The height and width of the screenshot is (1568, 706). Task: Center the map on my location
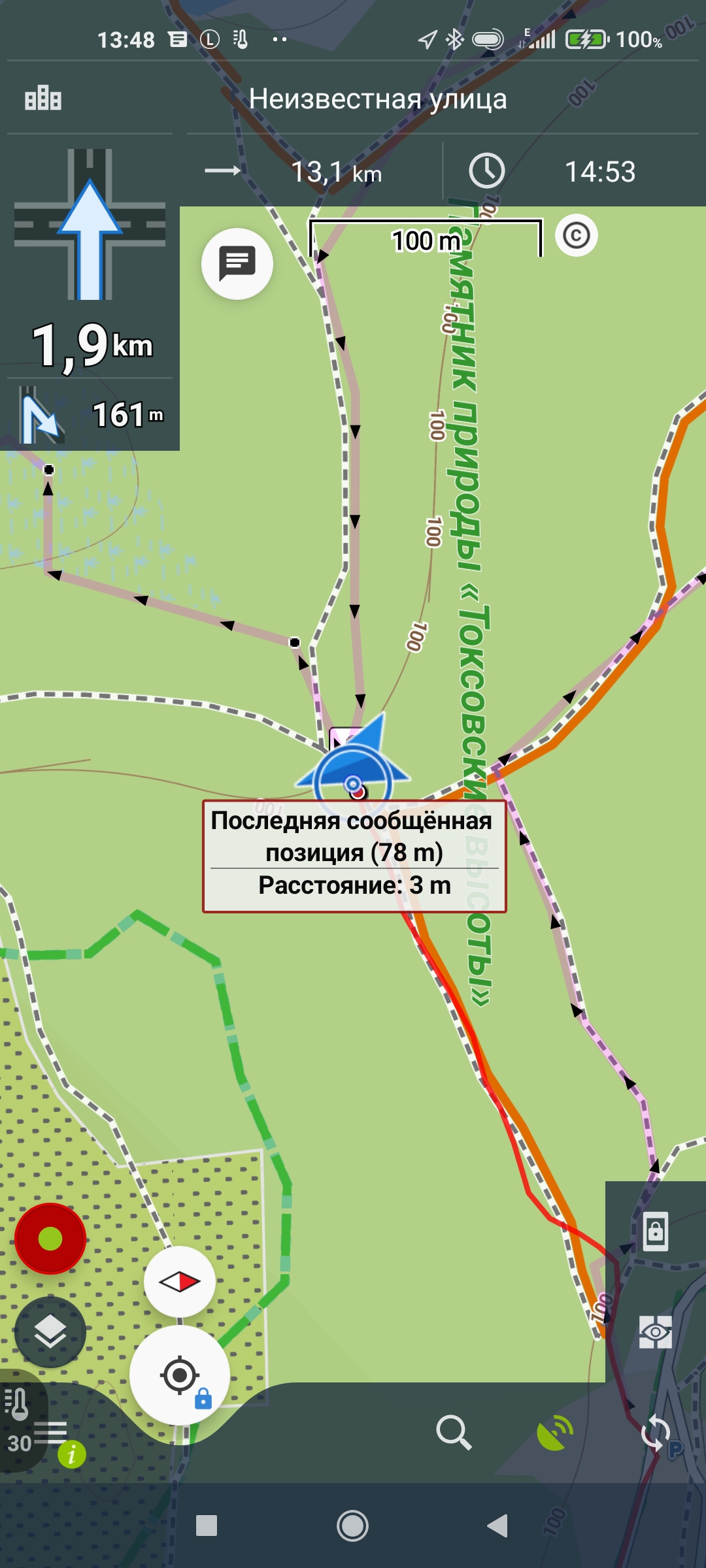click(180, 1375)
